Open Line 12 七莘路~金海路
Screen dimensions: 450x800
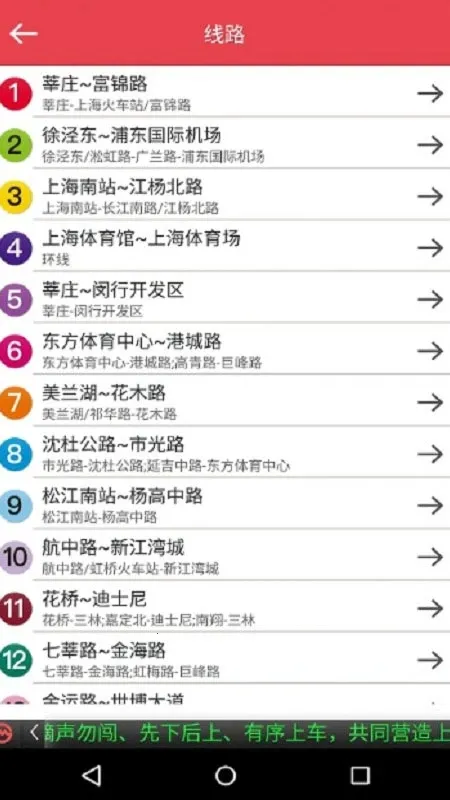pos(225,659)
